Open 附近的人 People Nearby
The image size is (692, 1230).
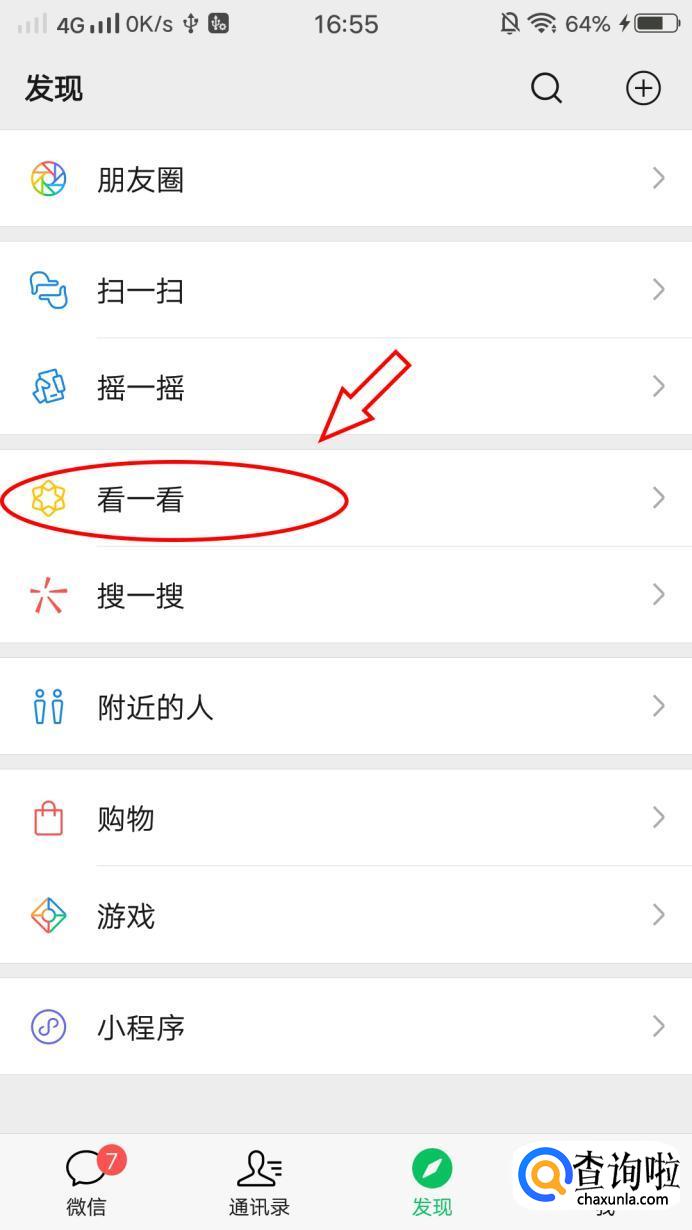[345, 707]
